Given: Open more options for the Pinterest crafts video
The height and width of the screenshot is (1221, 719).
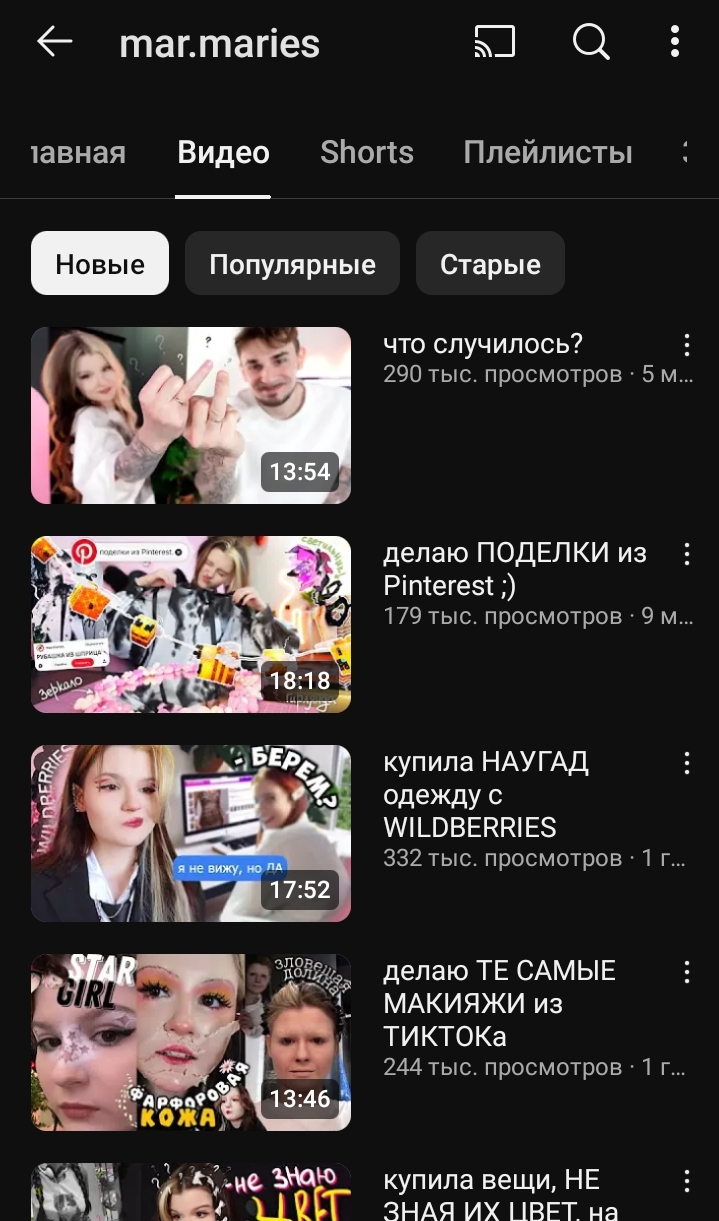Looking at the screenshot, I should [x=687, y=554].
